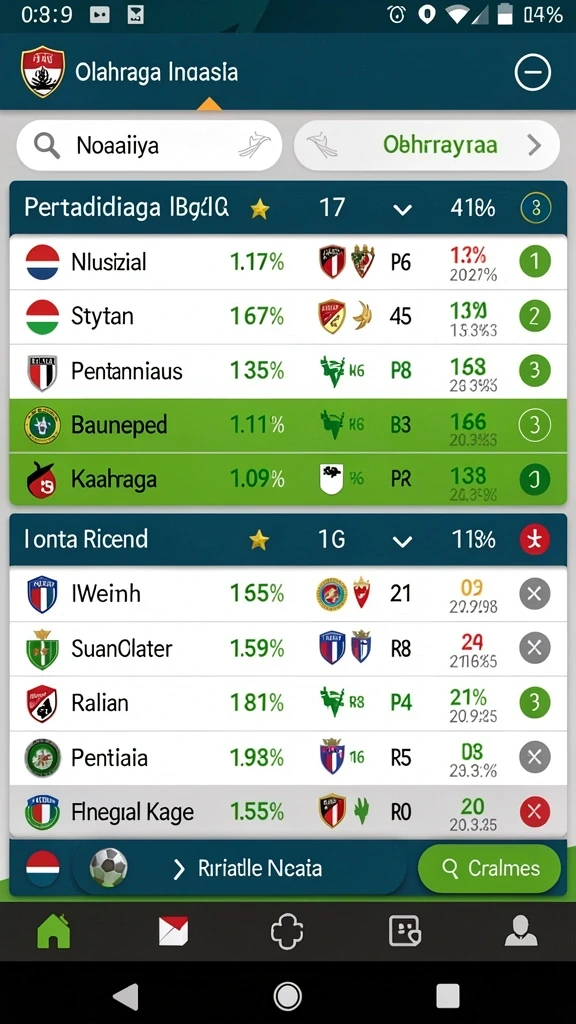The height and width of the screenshot is (1024, 576).
Task: Tap the circled minus icon in the header
Action: (532, 72)
